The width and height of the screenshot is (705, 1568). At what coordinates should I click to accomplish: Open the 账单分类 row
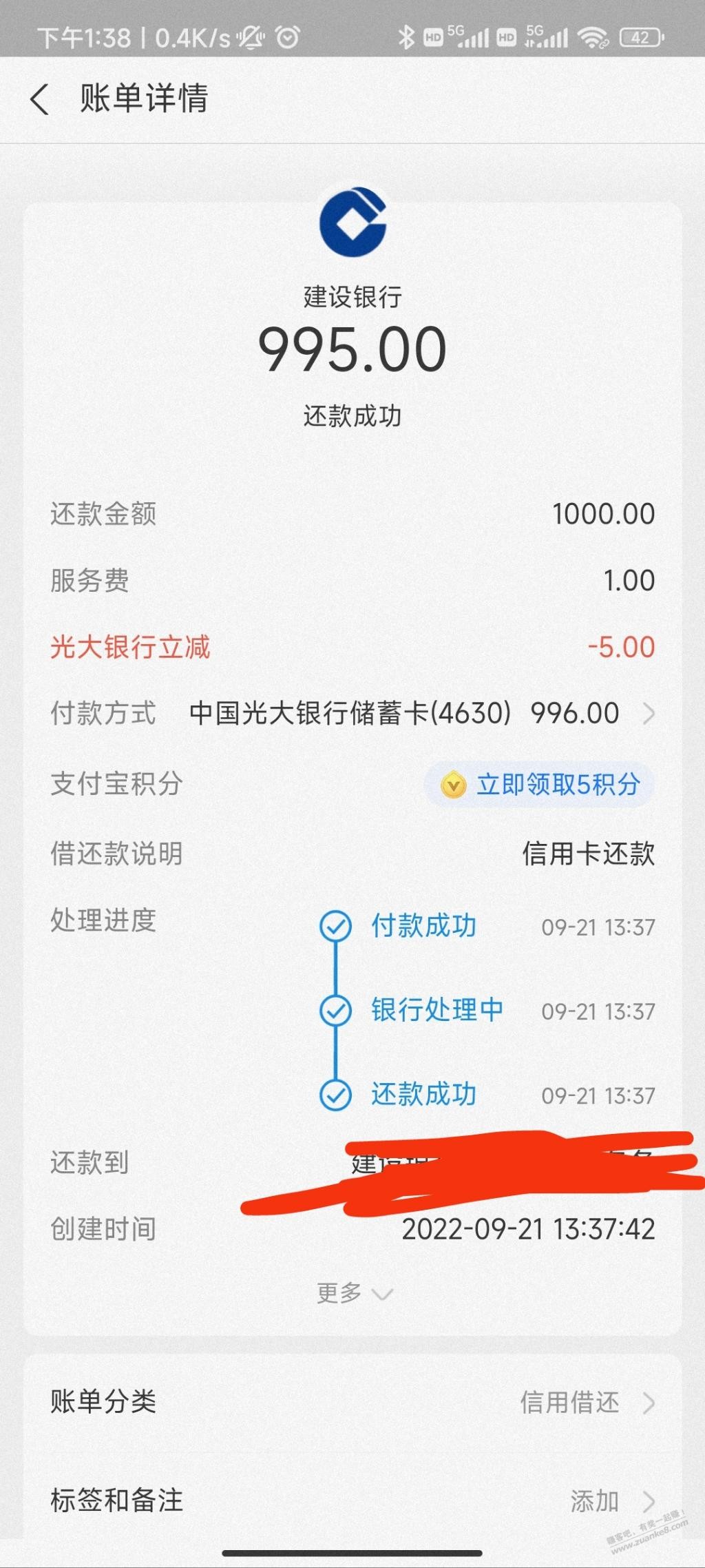352,1403
